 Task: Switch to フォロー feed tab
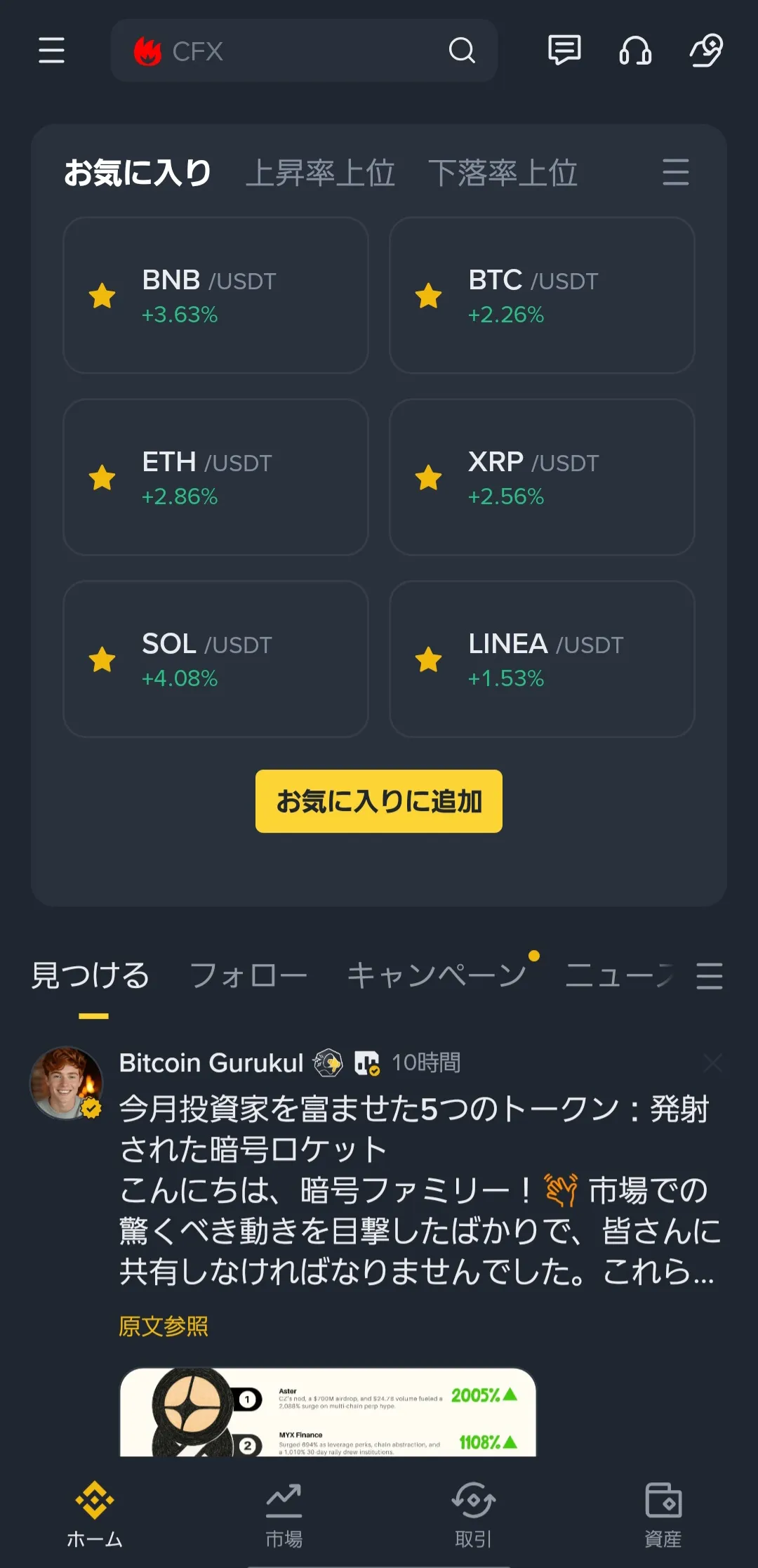248,975
